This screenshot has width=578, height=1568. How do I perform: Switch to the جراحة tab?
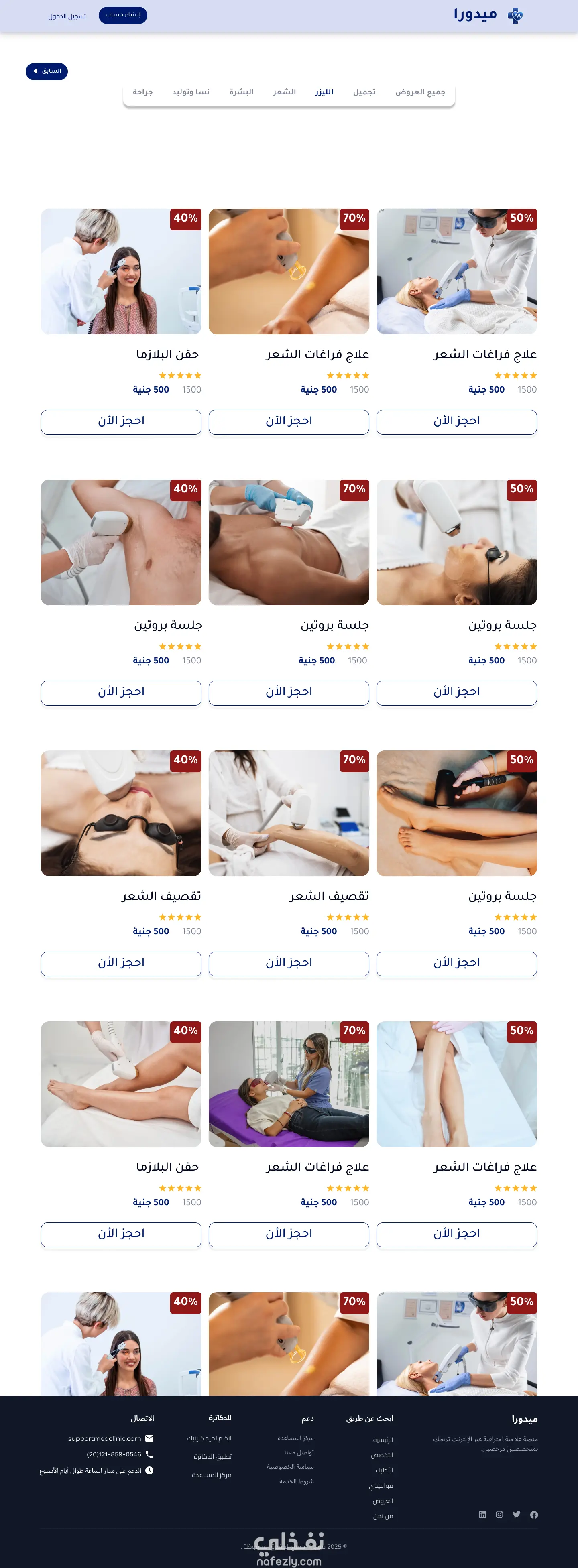[142, 92]
